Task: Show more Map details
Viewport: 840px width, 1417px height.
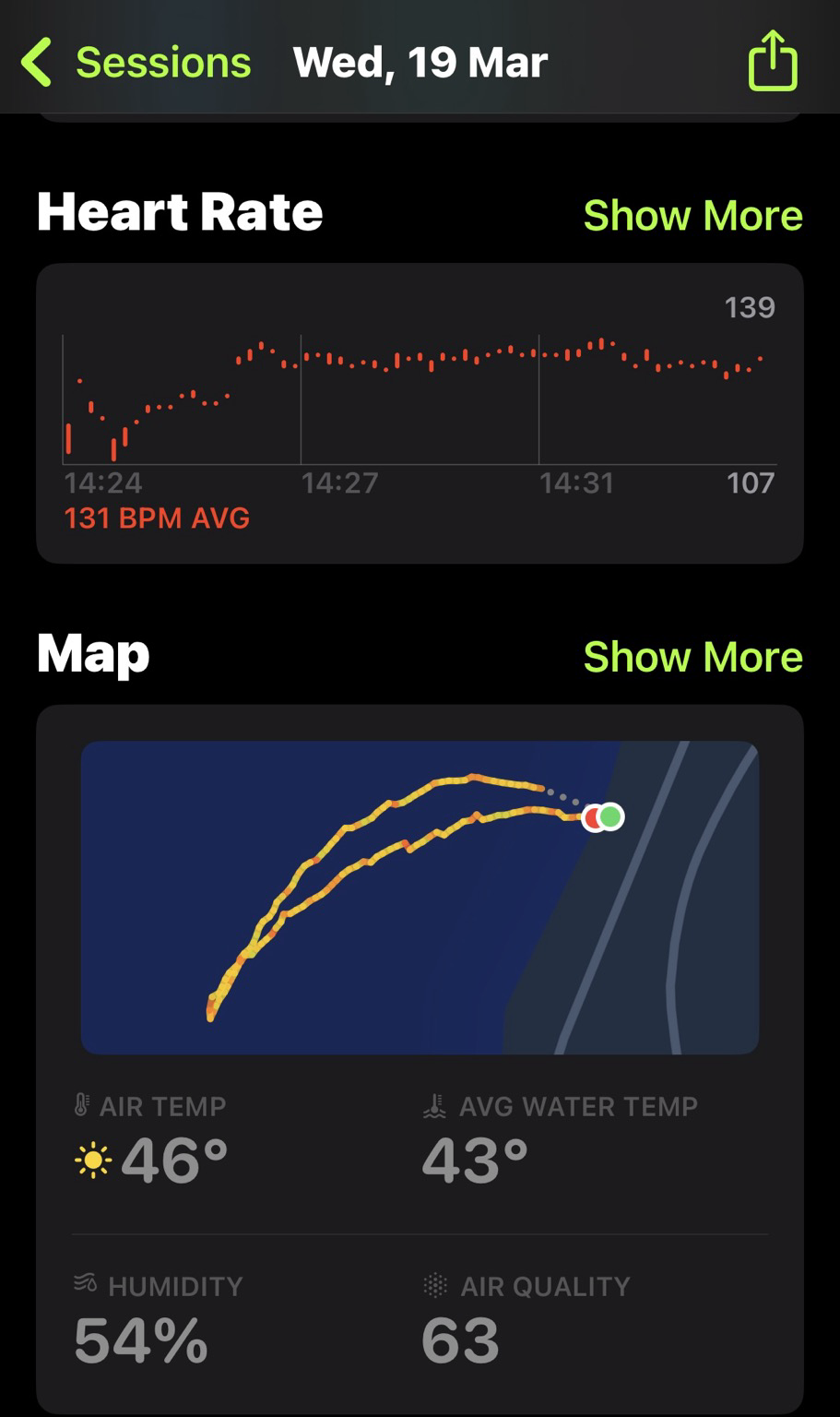Action: click(692, 657)
